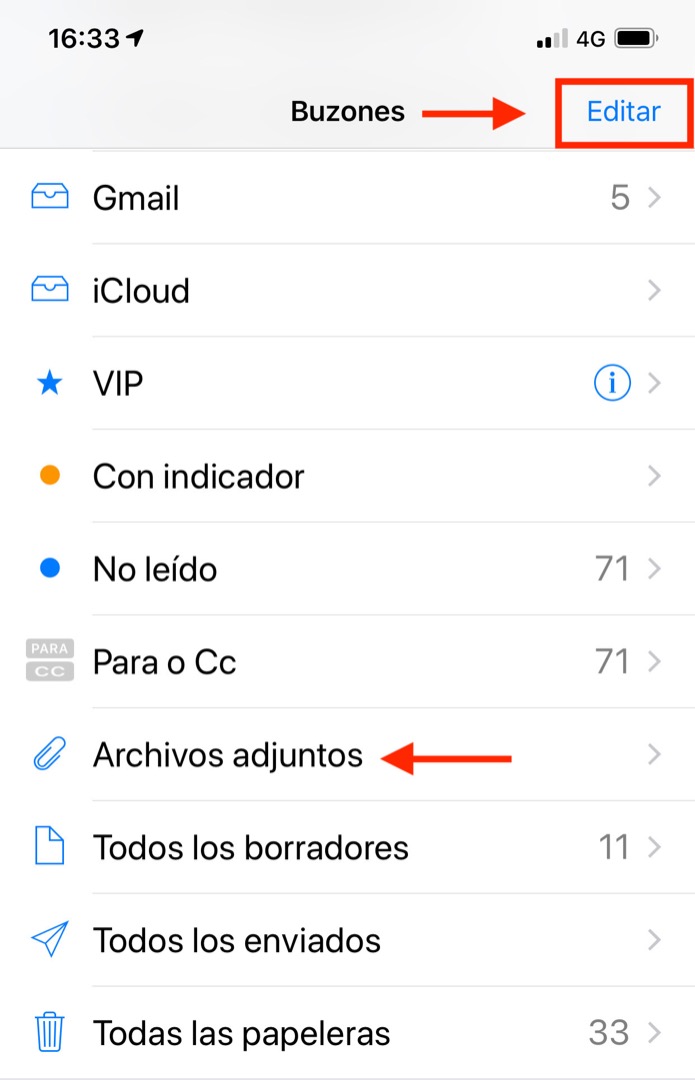Show VIP info details
This screenshot has width=695, height=1080.
(612, 384)
